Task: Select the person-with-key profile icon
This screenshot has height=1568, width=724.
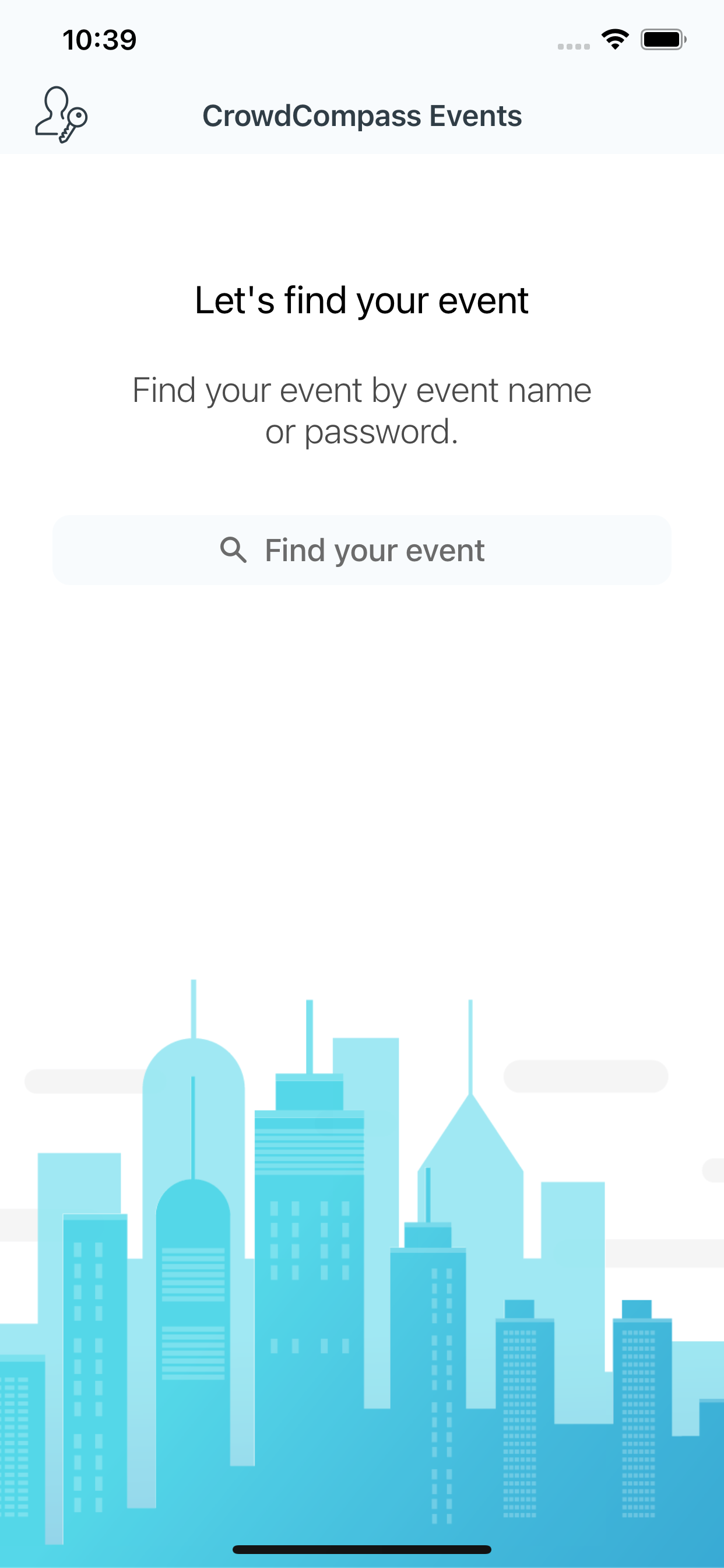Action: [x=61, y=114]
